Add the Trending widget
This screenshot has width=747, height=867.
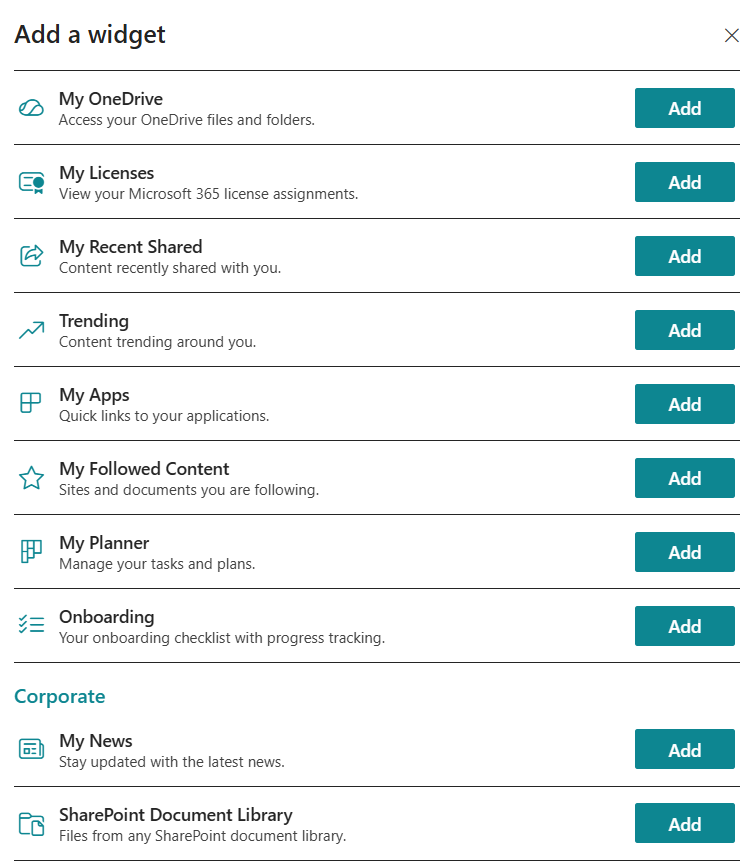click(x=684, y=330)
